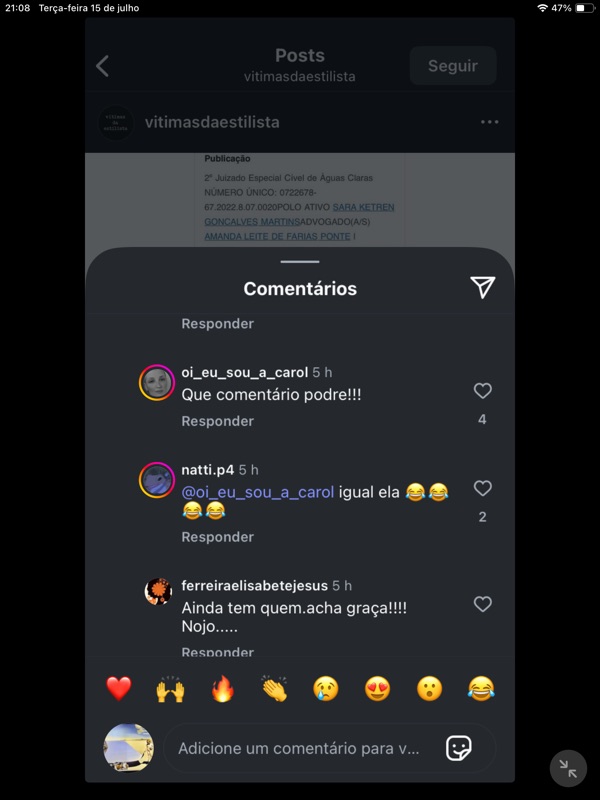Viewport: 600px width, 800px height.
Task: Reply to oi_eu_sou_a_carol's comment
Action: point(217,421)
